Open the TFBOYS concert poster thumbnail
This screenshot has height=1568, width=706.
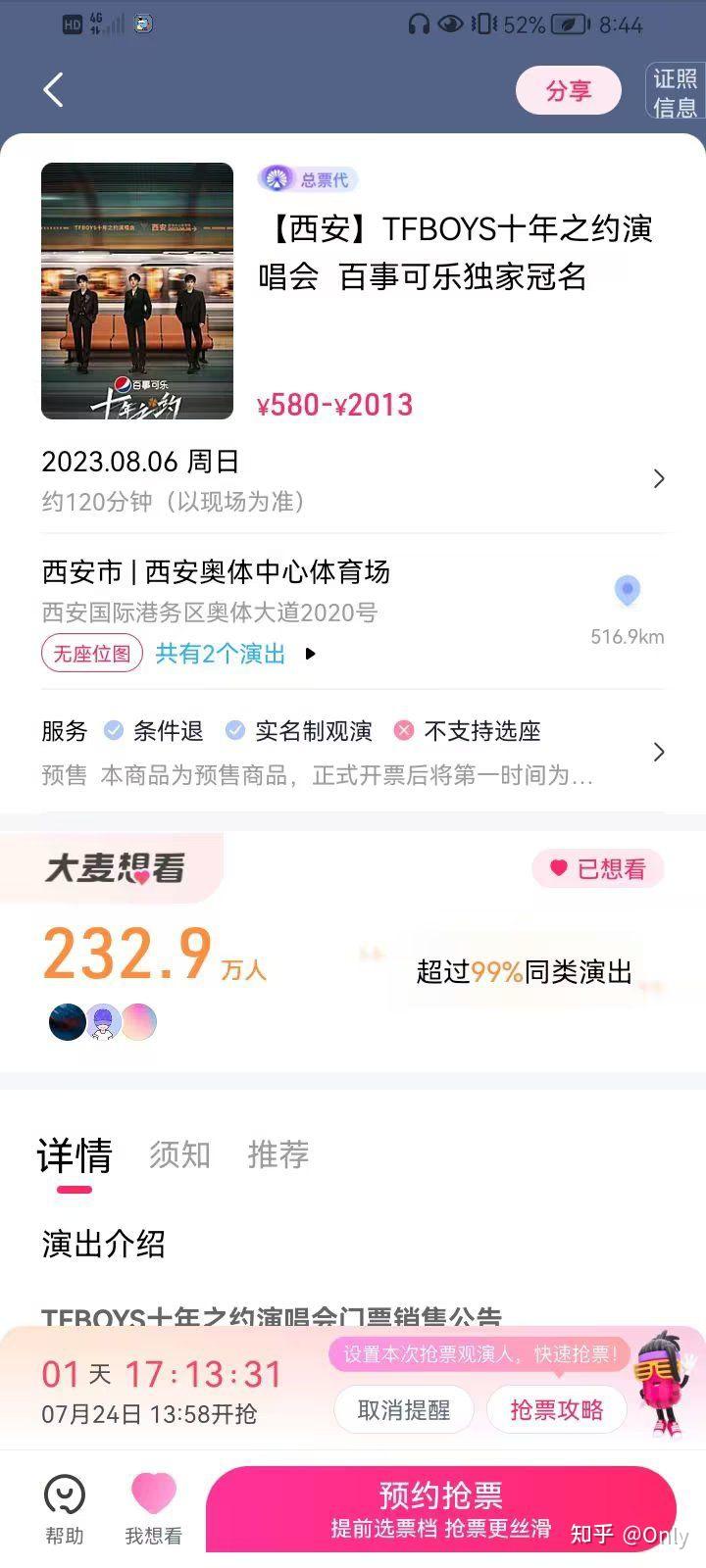tap(137, 291)
